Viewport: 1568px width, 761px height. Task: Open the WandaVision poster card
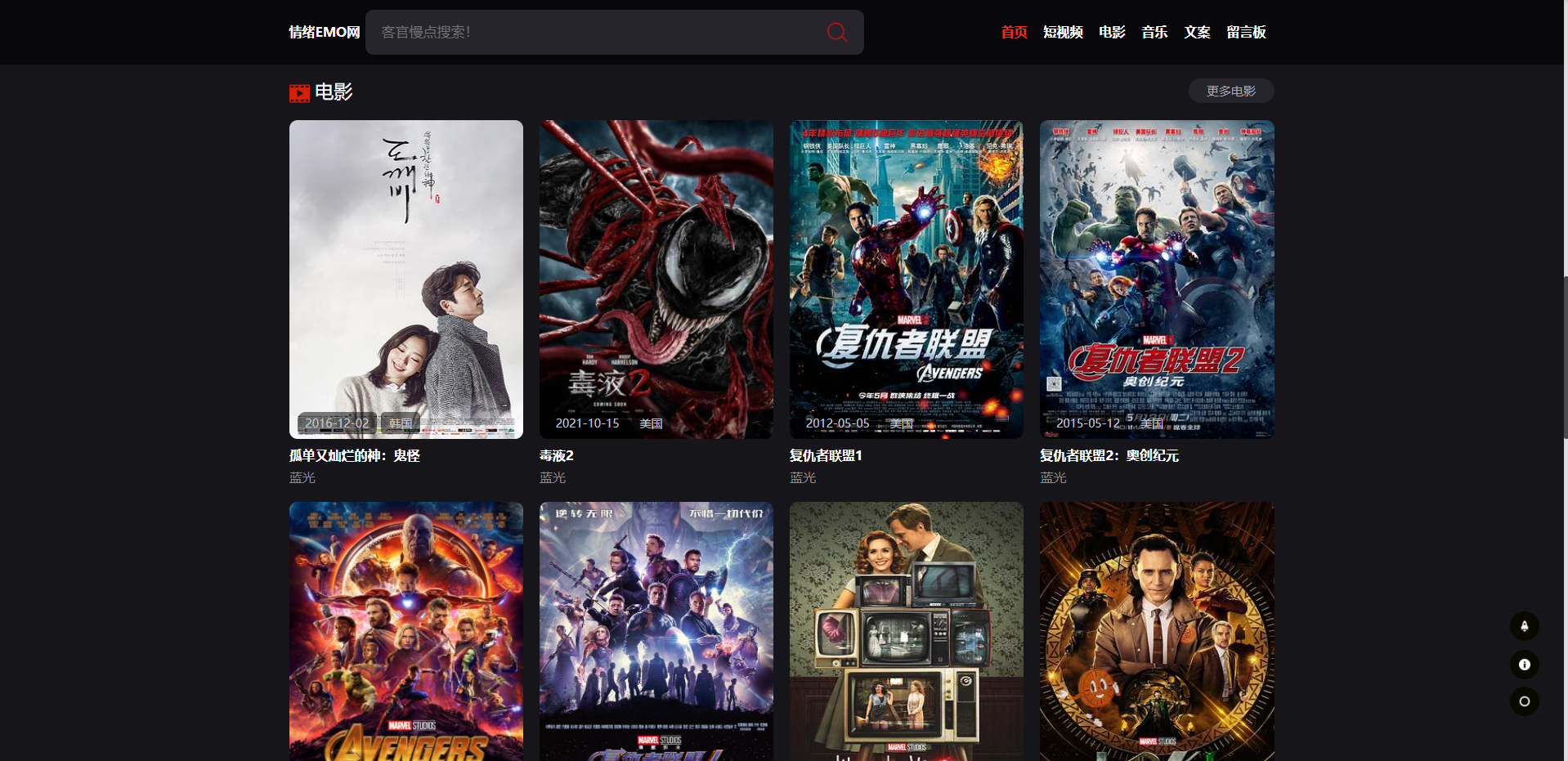point(906,631)
